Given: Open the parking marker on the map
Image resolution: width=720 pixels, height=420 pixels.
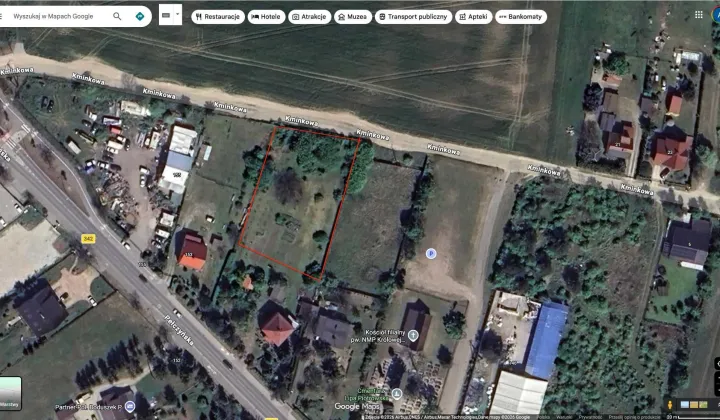Looking at the screenshot, I should click(431, 254).
